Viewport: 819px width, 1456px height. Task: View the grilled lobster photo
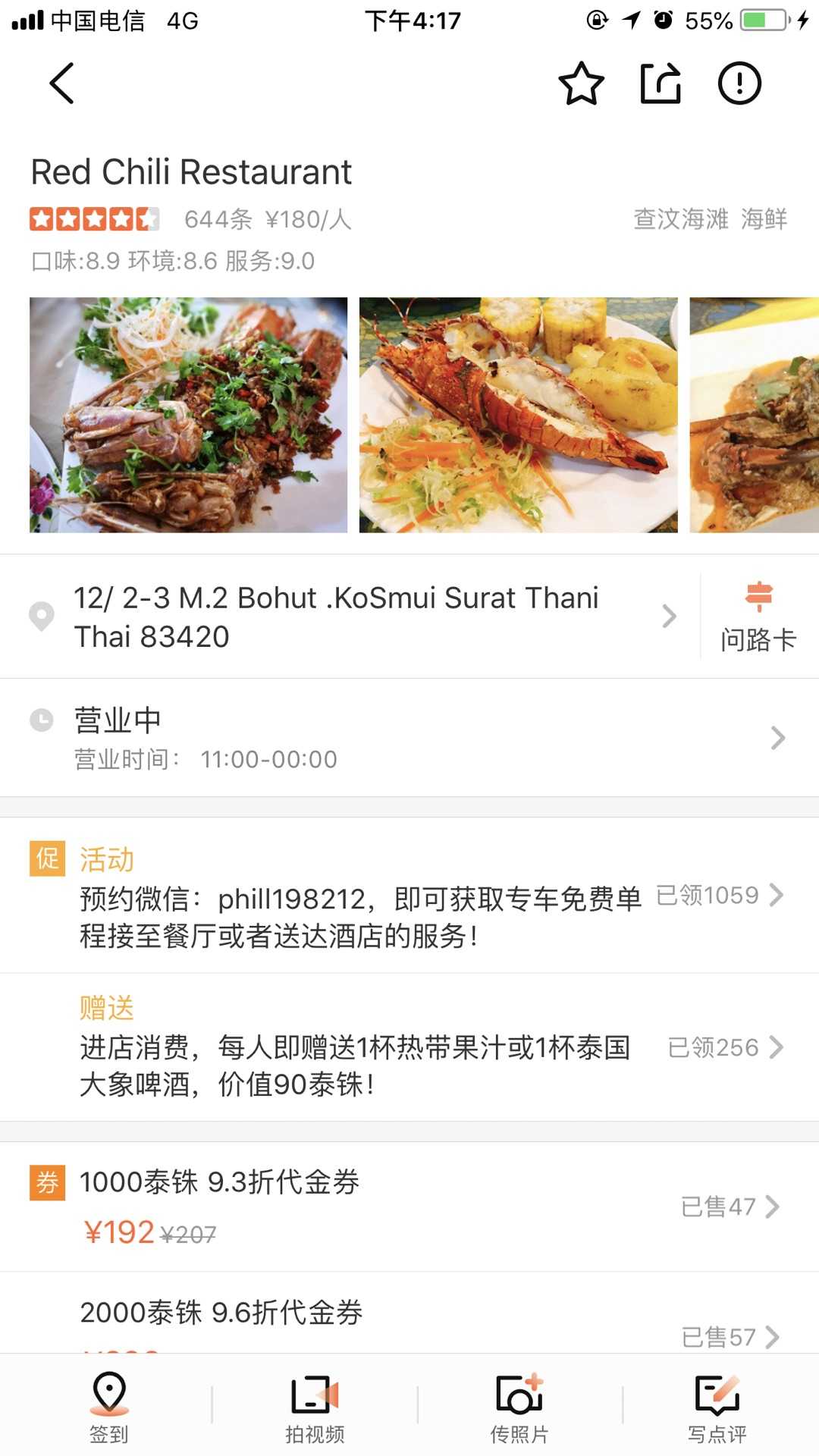[518, 415]
